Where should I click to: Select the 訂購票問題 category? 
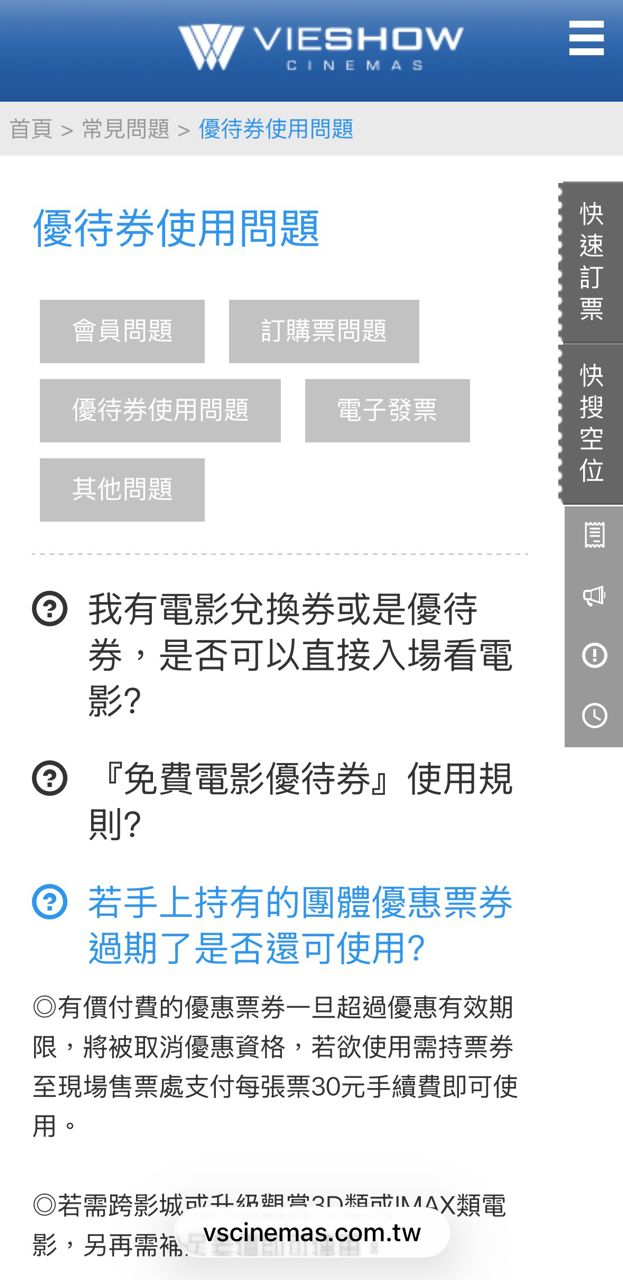[324, 331]
